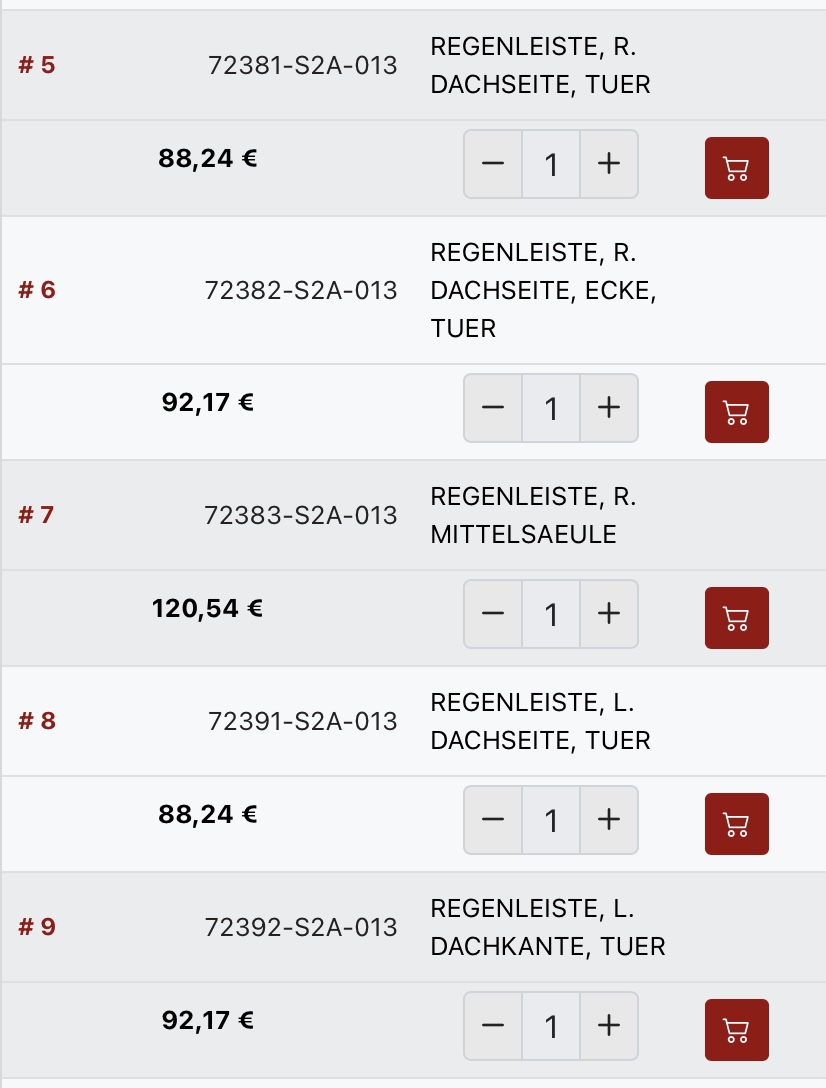Edit the quantity field for item #9
Screen dimensions: 826x1088
coord(551,1026)
